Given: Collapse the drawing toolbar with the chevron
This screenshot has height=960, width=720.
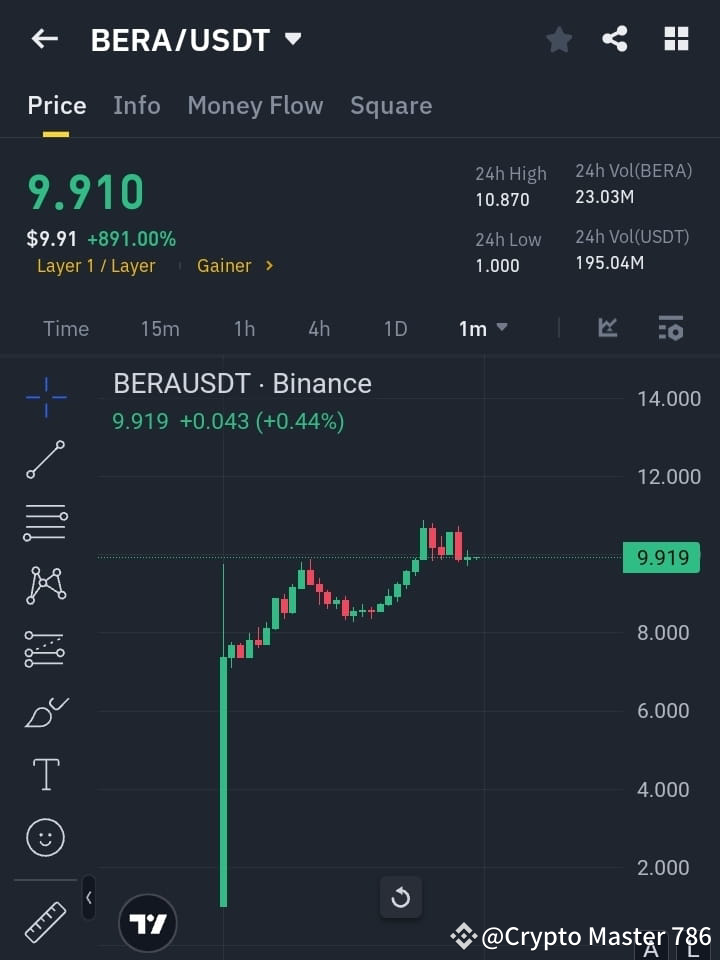Looking at the screenshot, I should [88, 898].
